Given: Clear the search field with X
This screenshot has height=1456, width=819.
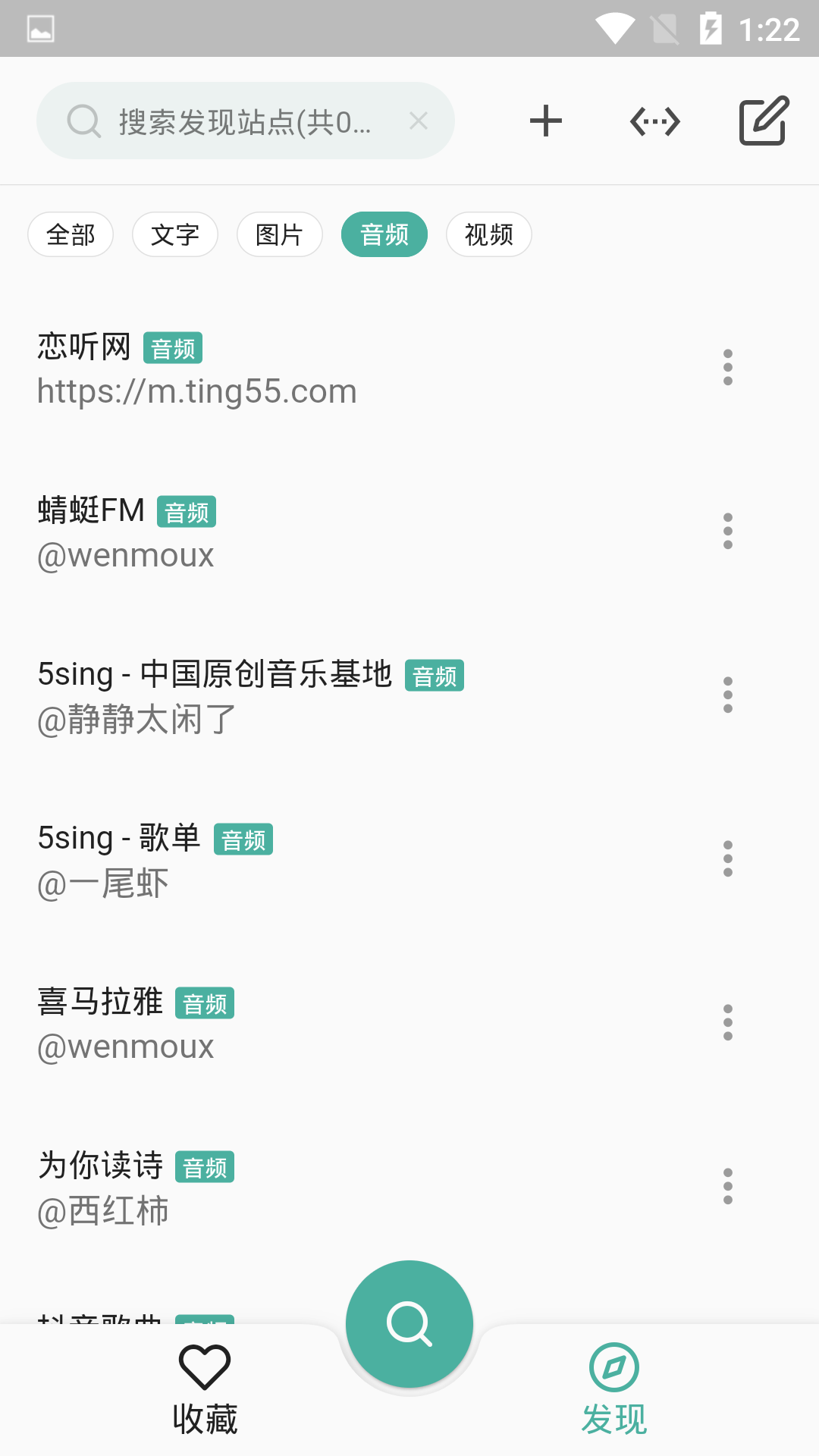Looking at the screenshot, I should click(419, 121).
